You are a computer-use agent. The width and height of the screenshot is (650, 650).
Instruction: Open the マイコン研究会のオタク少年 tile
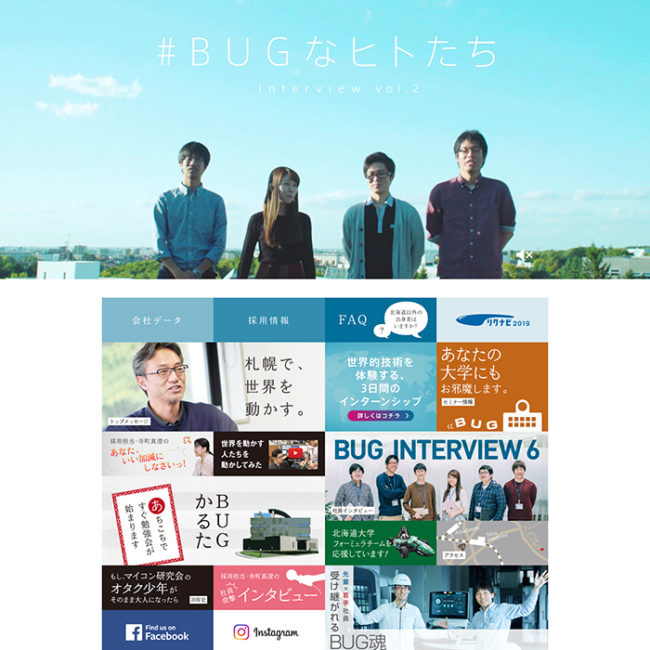tap(157, 587)
